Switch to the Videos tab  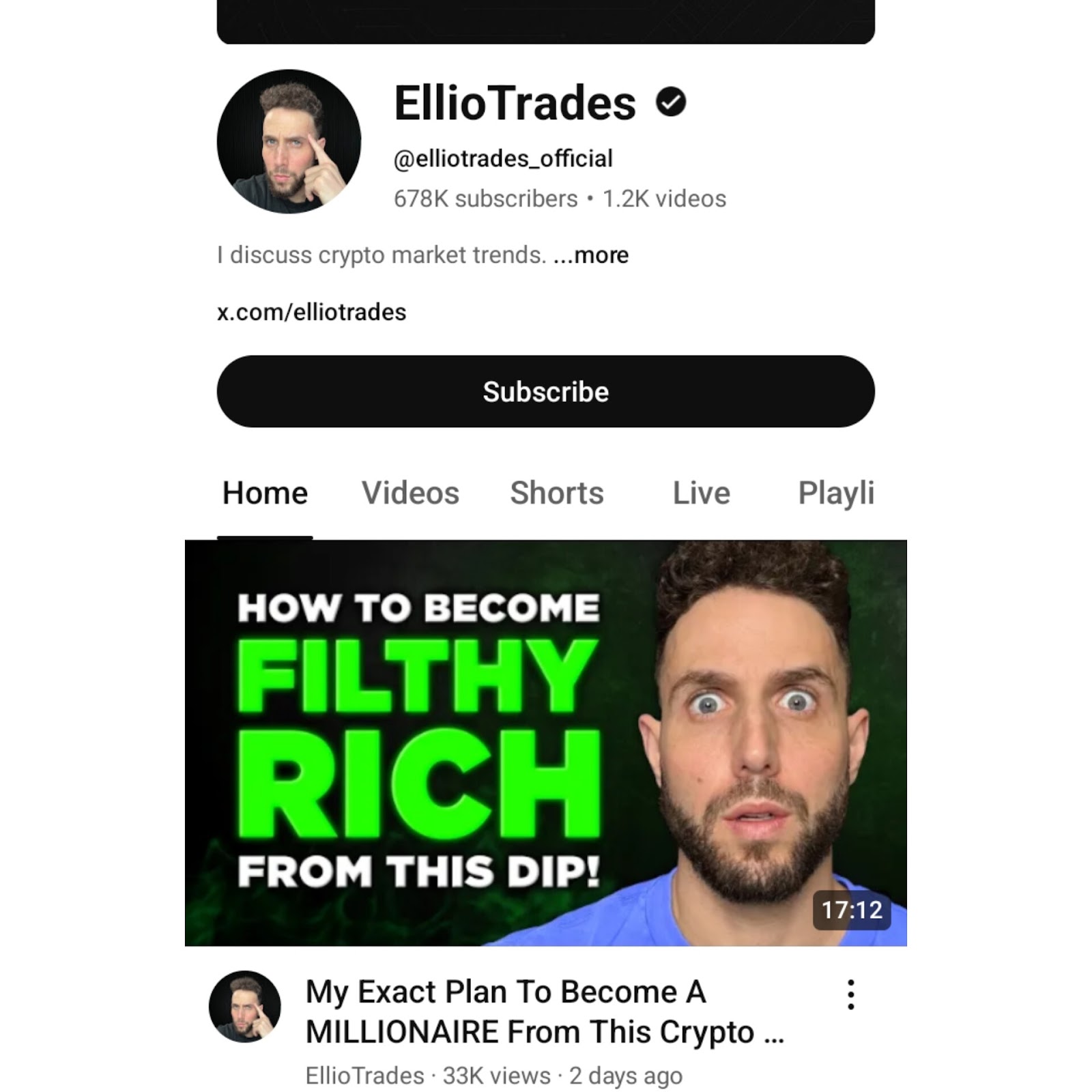(410, 493)
